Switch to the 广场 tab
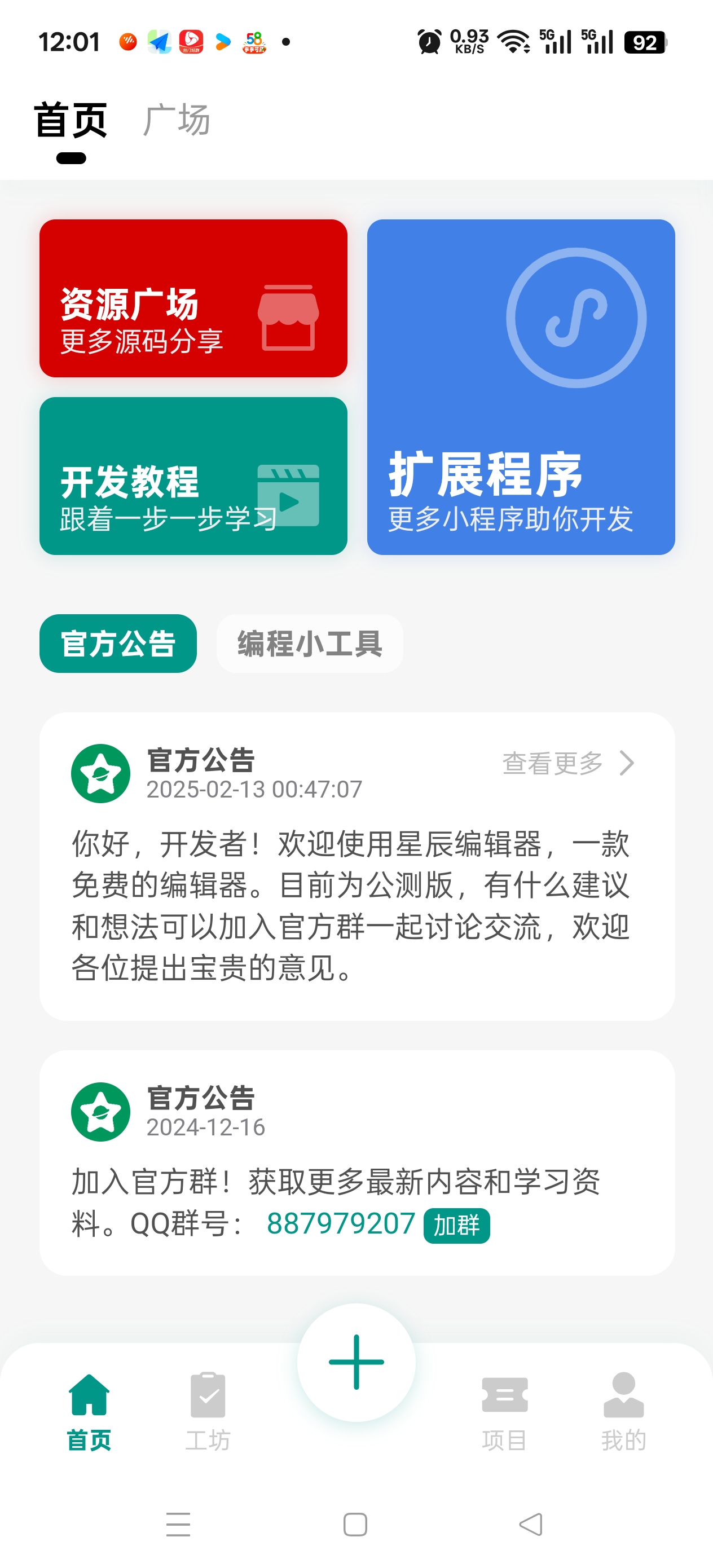Screen dimensions: 713x1568 tap(176, 120)
